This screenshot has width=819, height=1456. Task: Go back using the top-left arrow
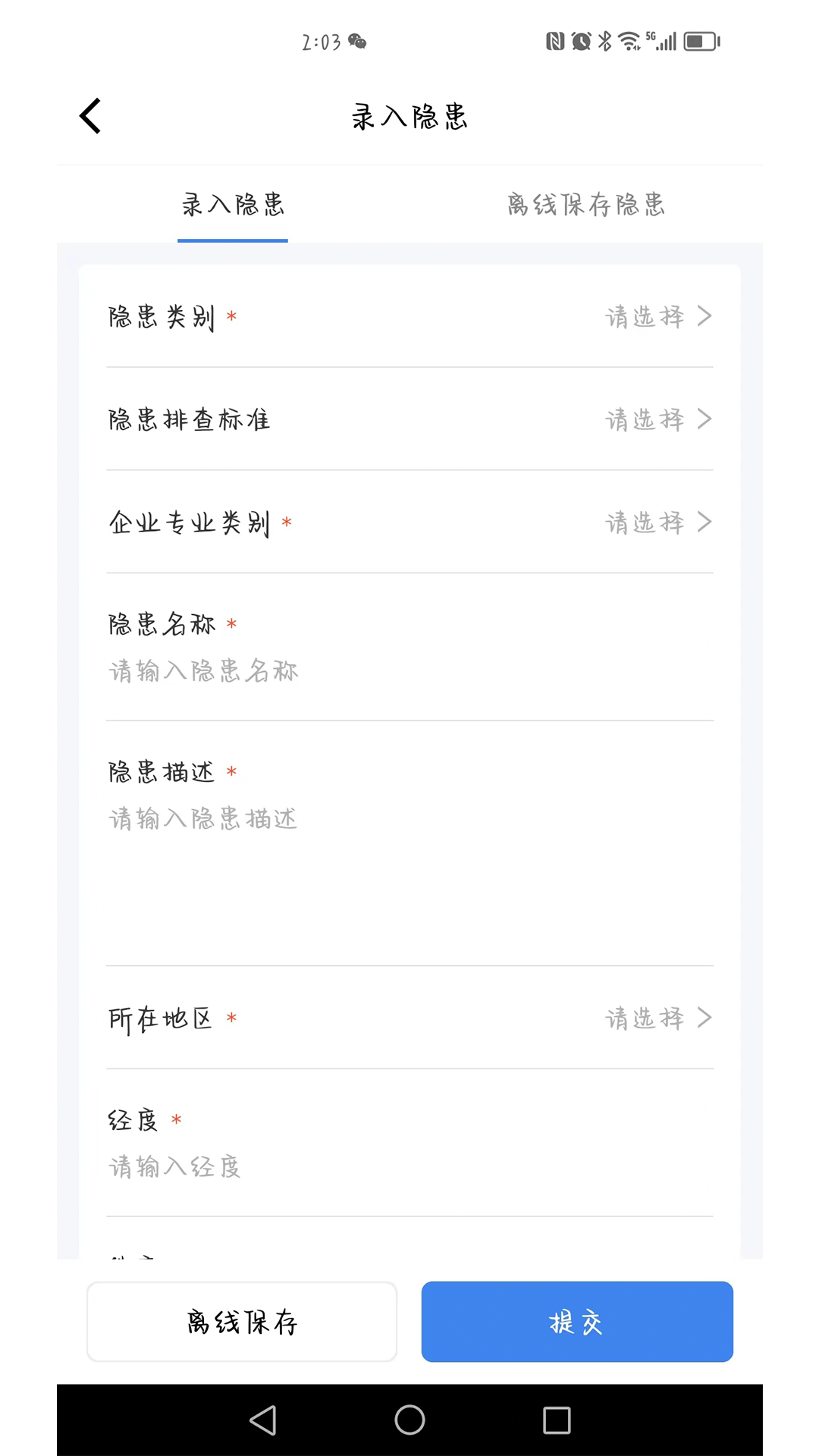click(91, 116)
